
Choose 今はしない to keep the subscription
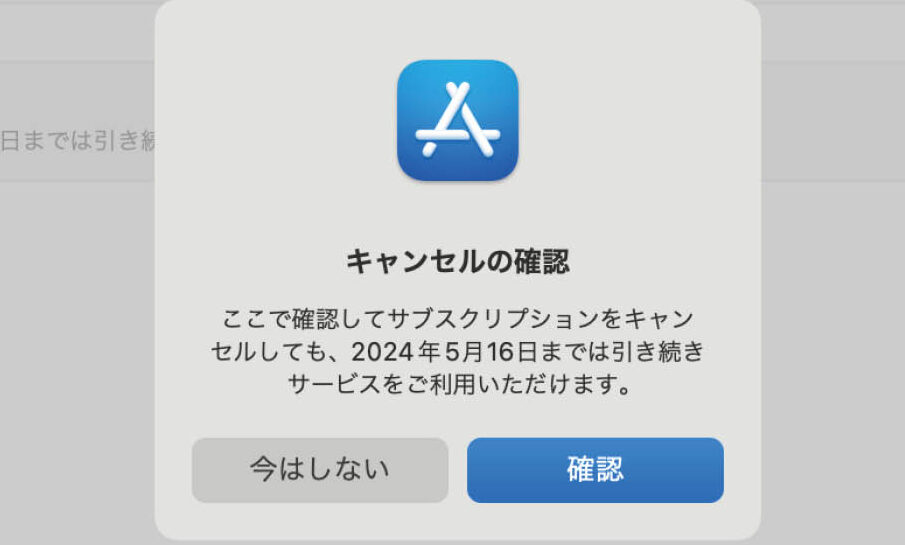[x=320, y=470]
